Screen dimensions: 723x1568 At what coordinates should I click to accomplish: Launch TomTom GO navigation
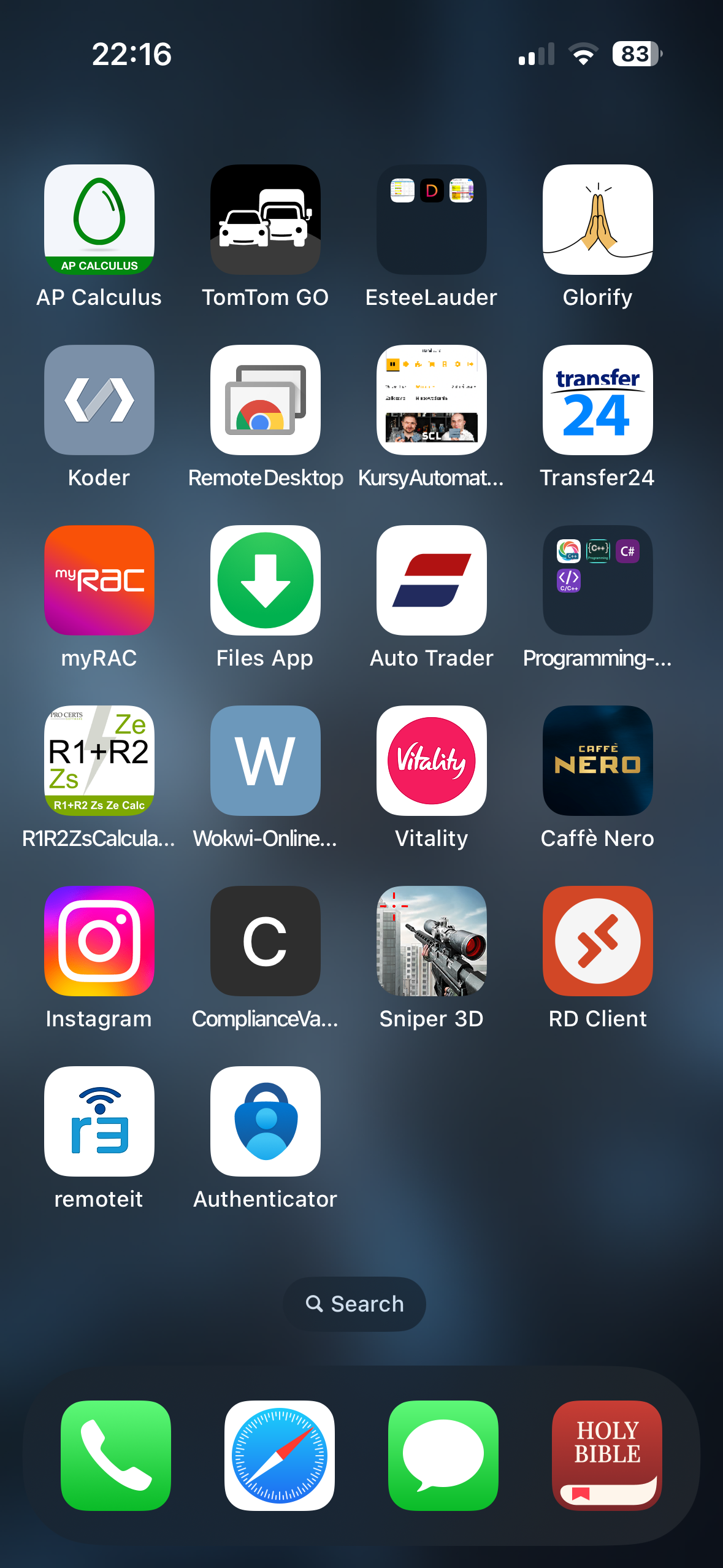(266, 220)
